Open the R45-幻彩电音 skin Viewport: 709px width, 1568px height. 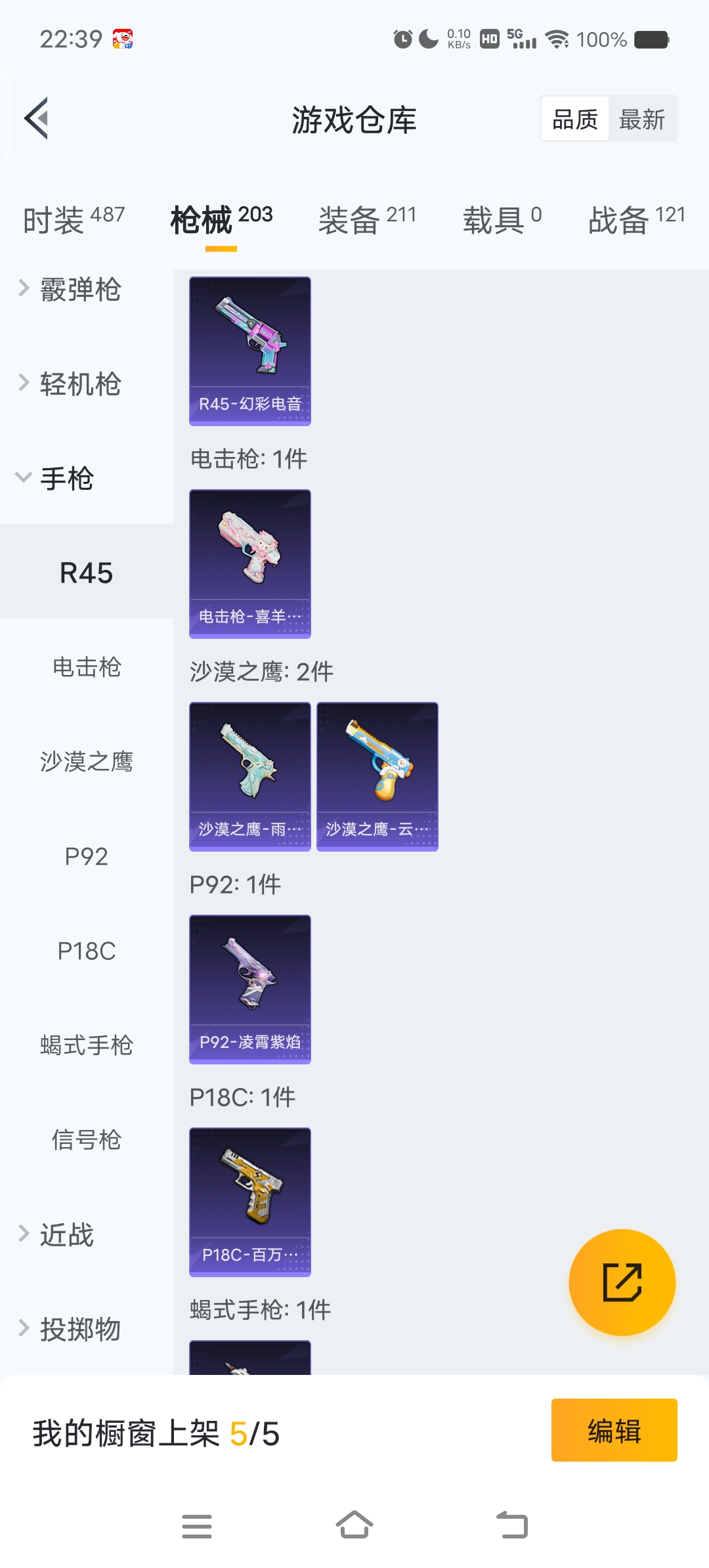coord(250,351)
